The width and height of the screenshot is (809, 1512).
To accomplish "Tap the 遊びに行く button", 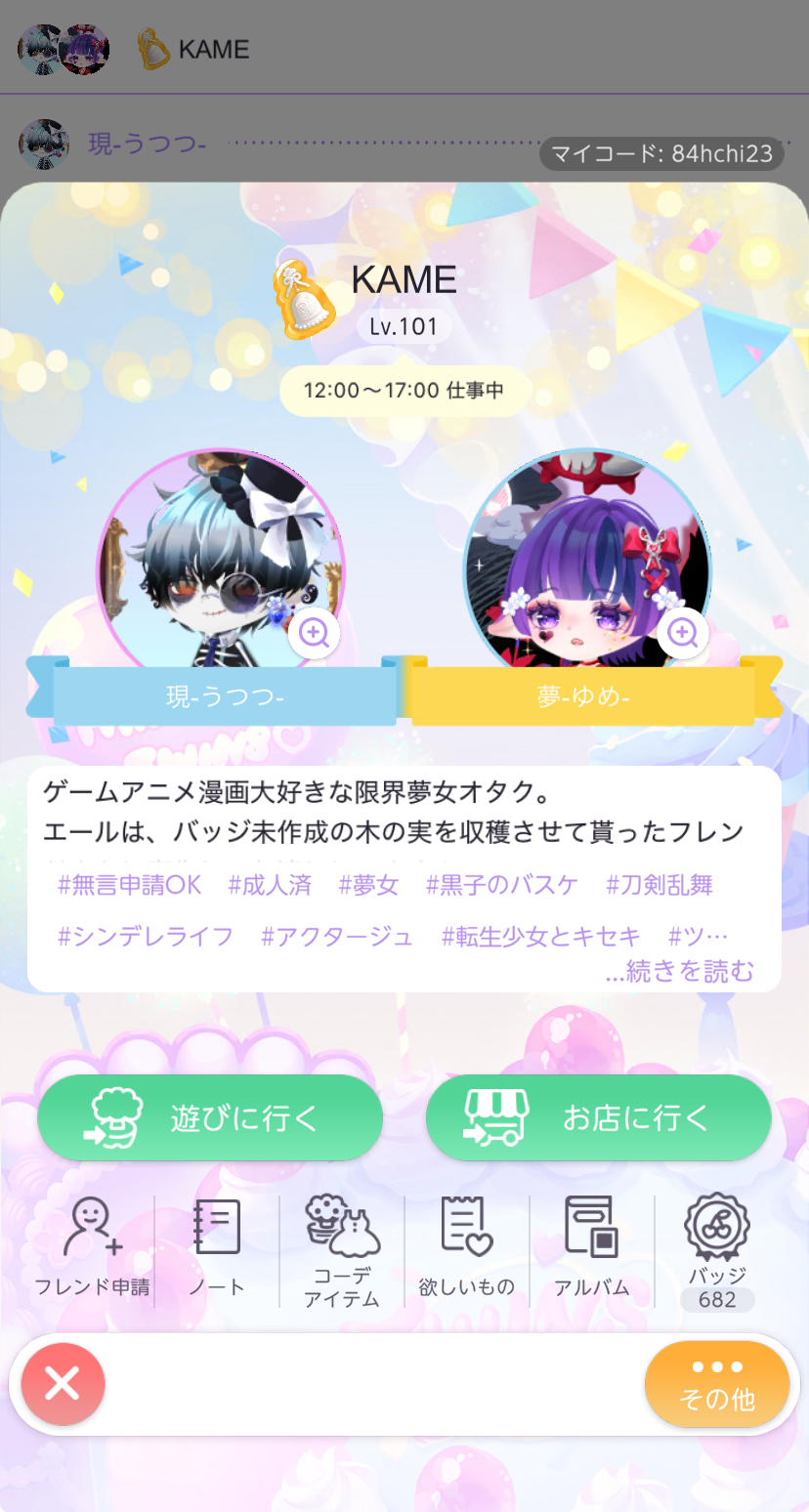I will click(x=210, y=1117).
